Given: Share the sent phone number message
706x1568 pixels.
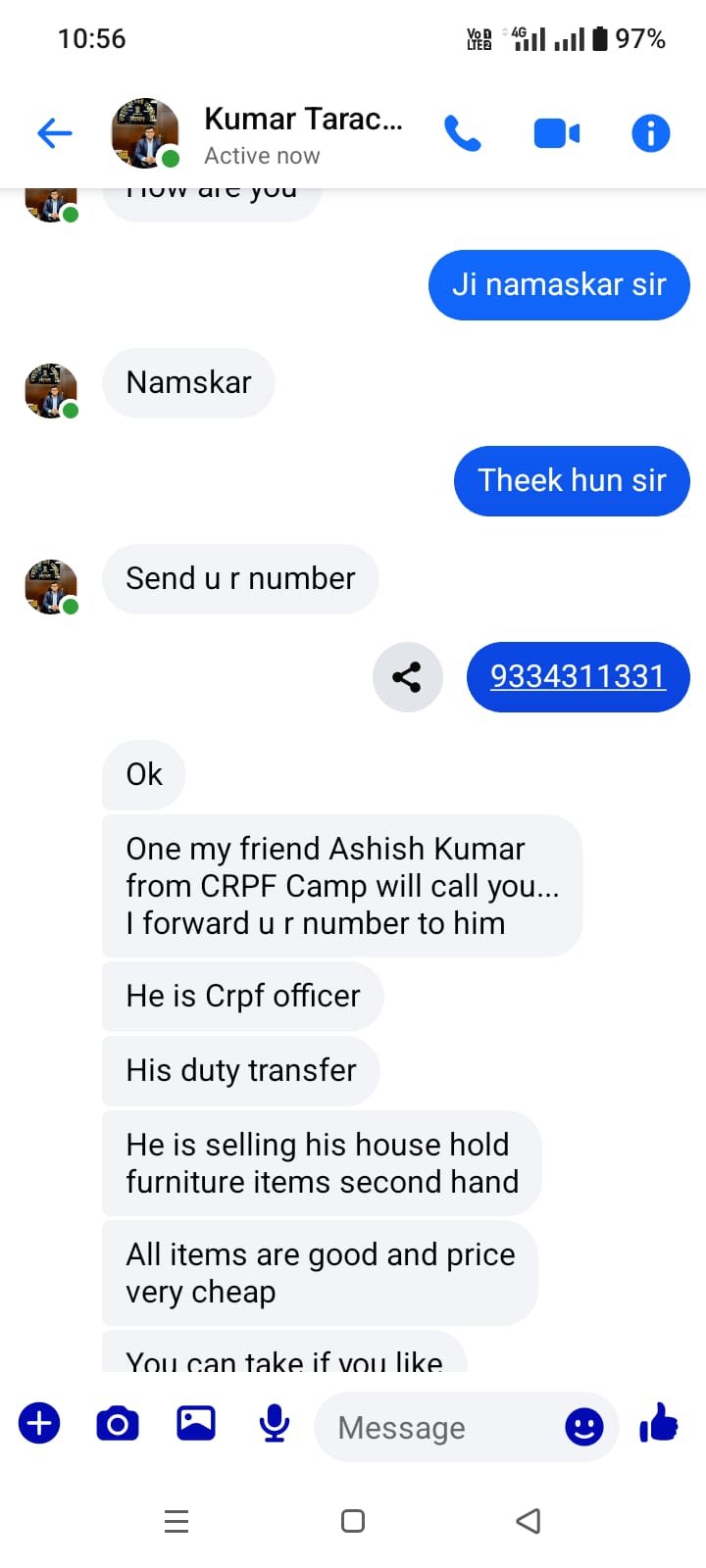Looking at the screenshot, I should tap(407, 677).
